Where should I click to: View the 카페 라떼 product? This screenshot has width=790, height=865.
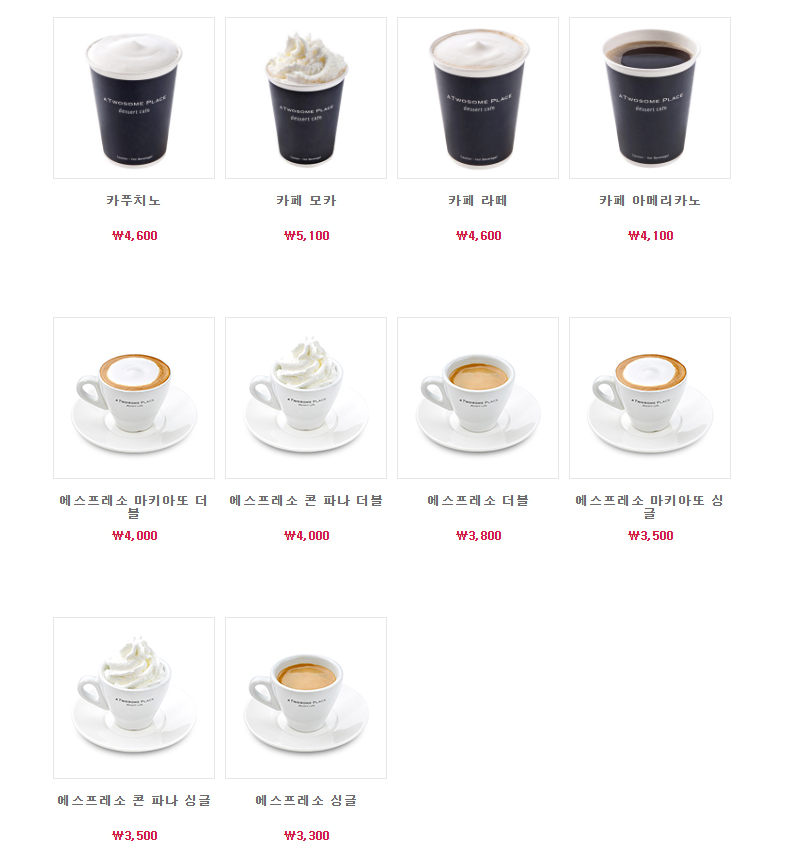pos(478,98)
